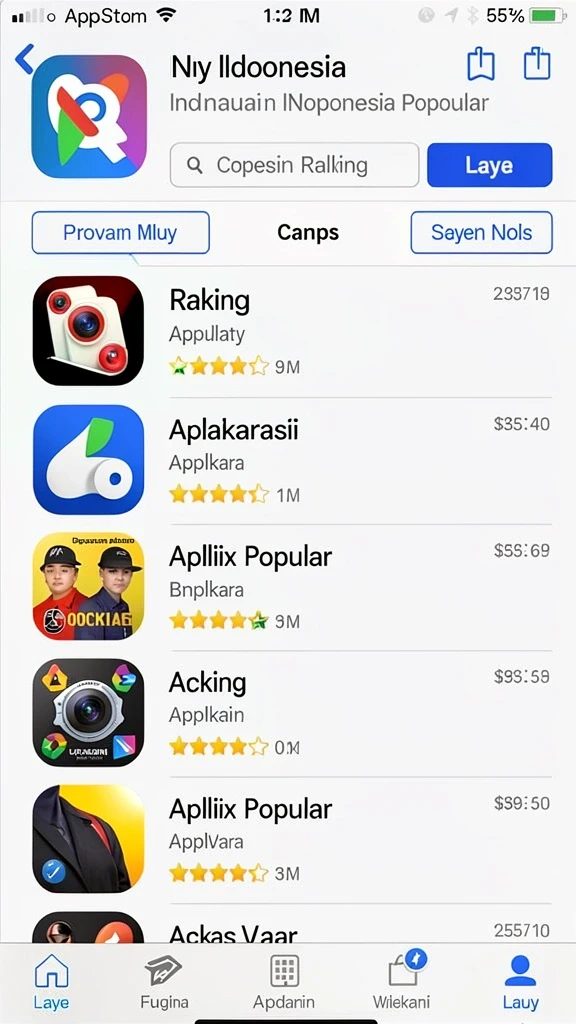Switch to the Sayen Nols tab
The height and width of the screenshot is (1024, 576).
481,232
